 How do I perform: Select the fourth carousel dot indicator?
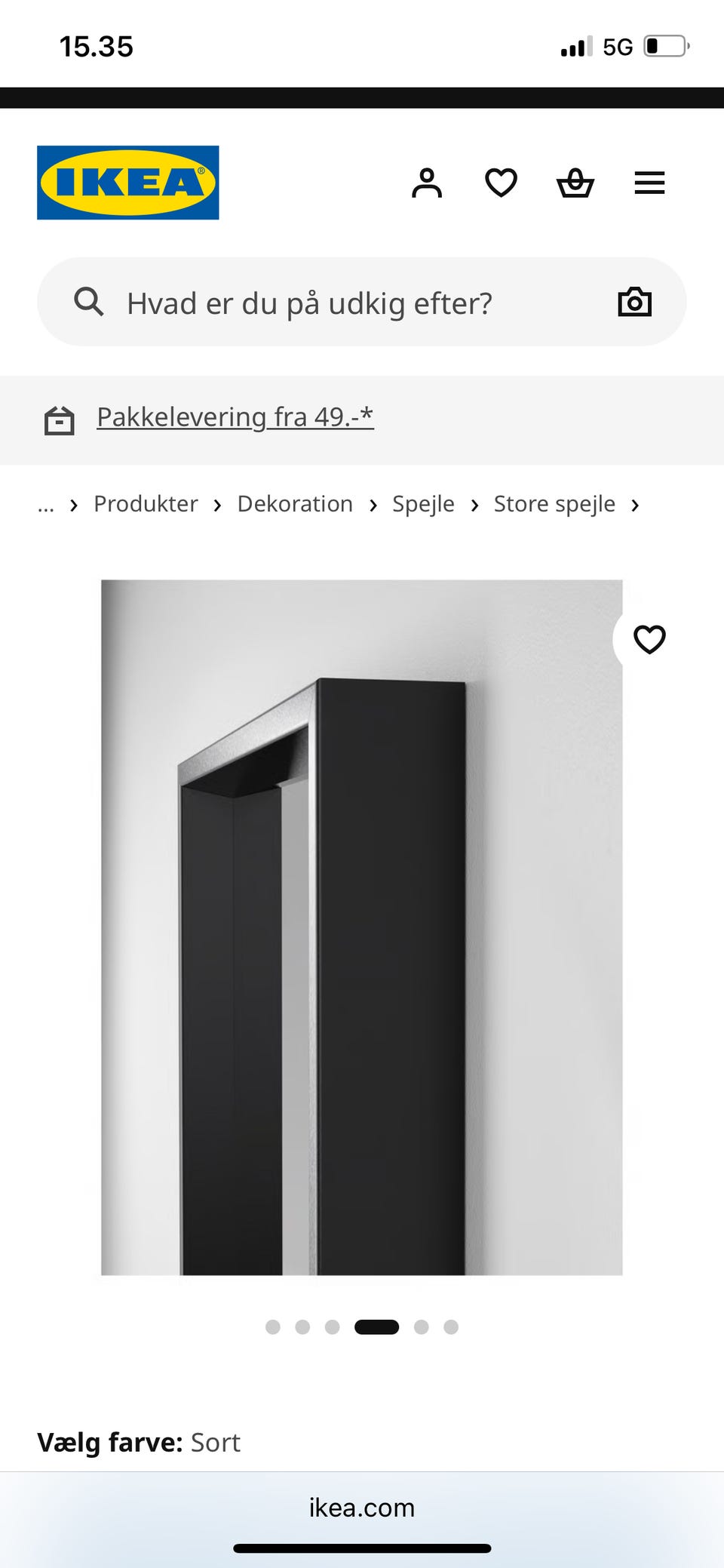click(376, 1326)
